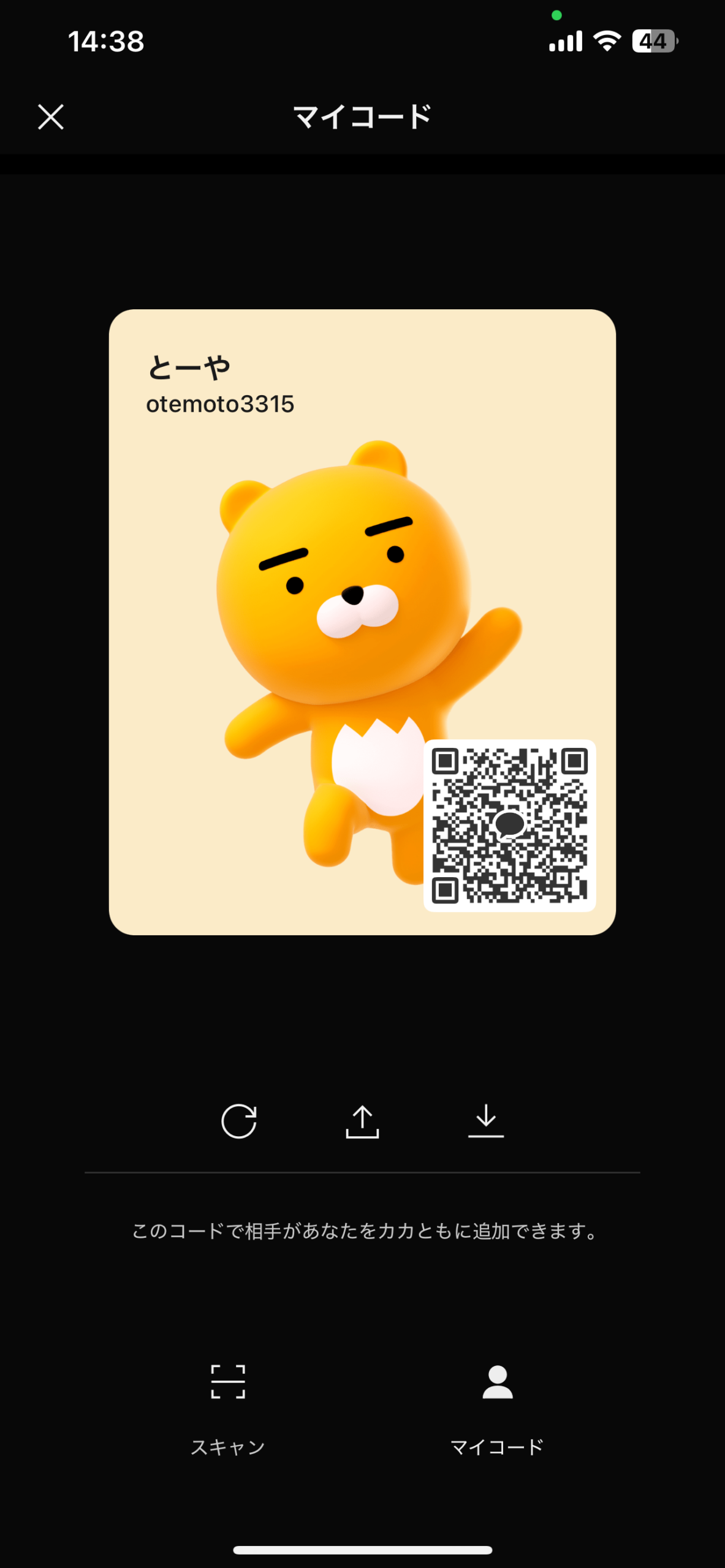
Task: Share my code via the upload icon
Action: pos(362,1121)
